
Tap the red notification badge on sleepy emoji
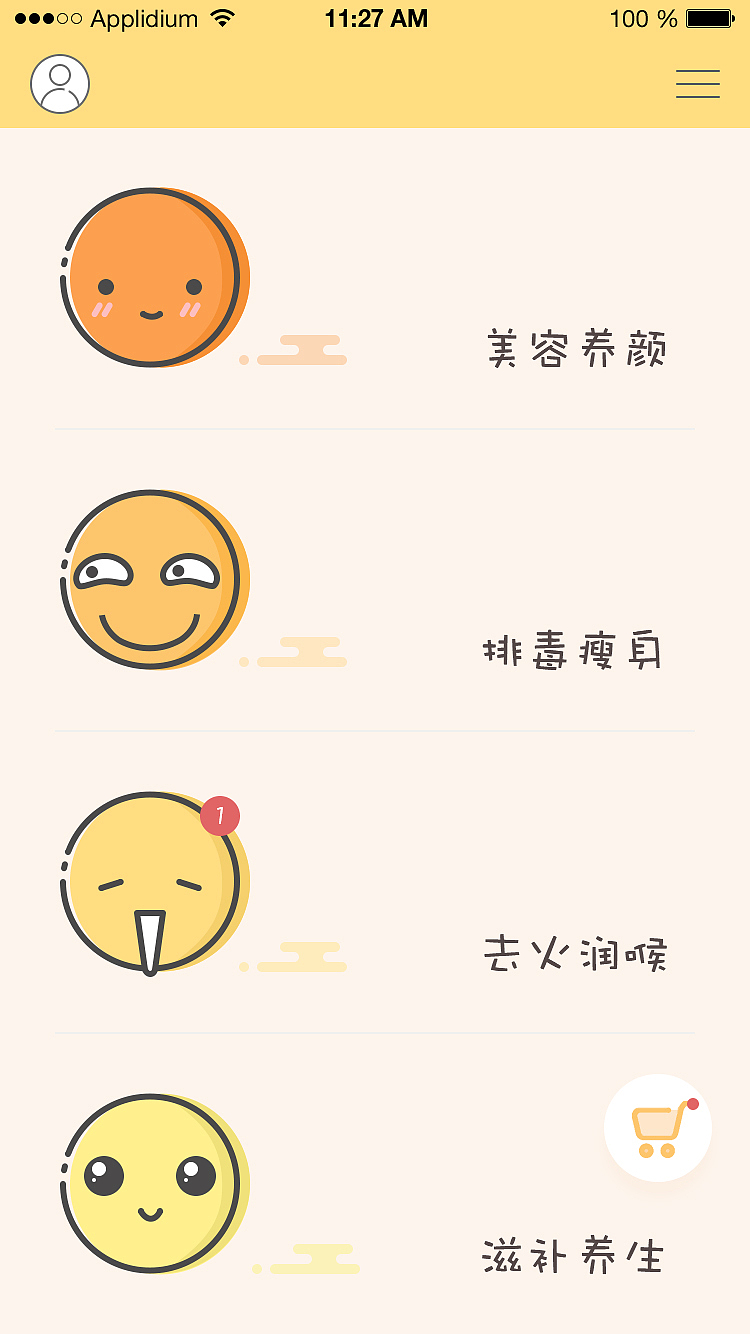click(x=219, y=815)
